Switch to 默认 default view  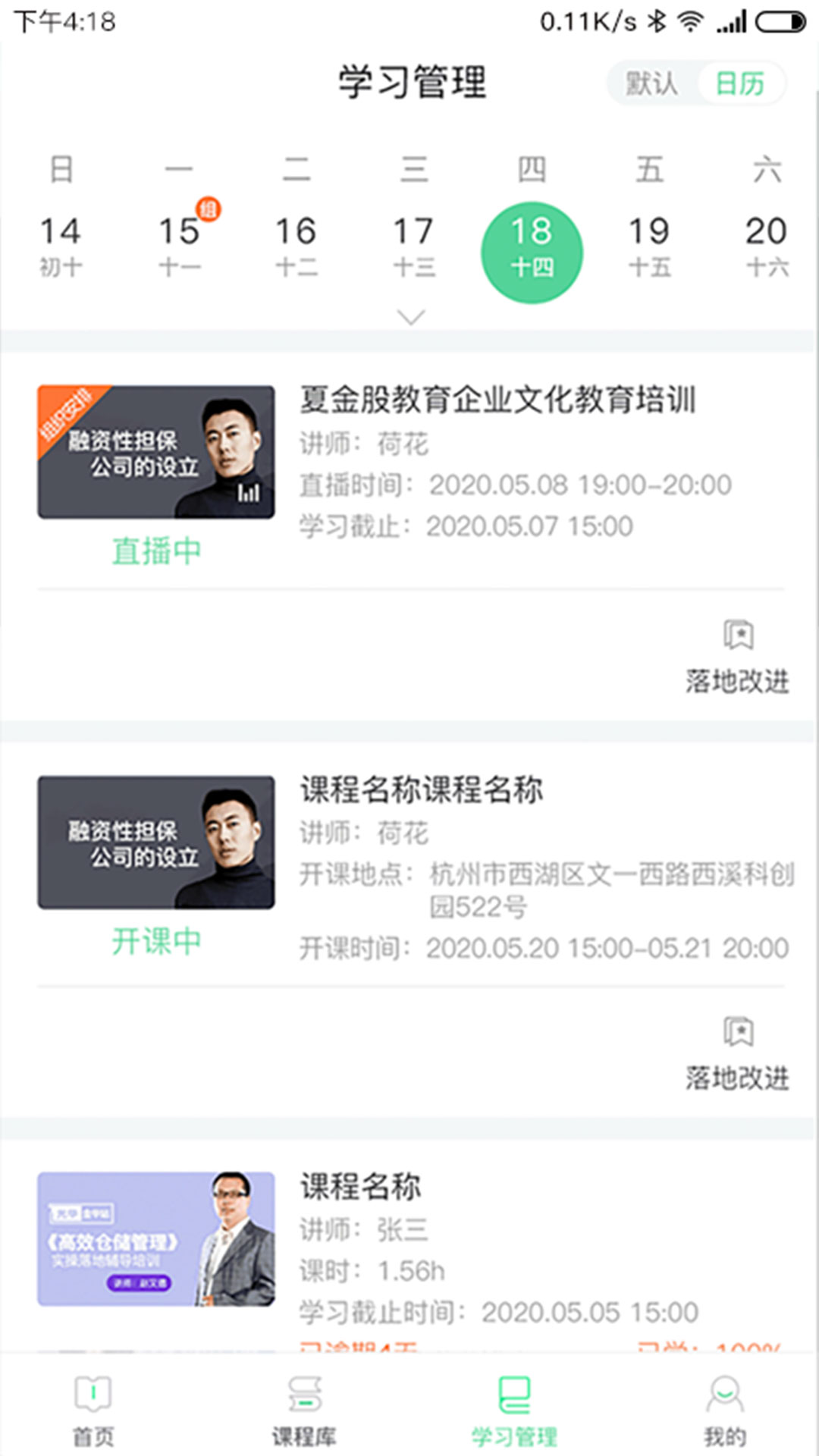[652, 83]
